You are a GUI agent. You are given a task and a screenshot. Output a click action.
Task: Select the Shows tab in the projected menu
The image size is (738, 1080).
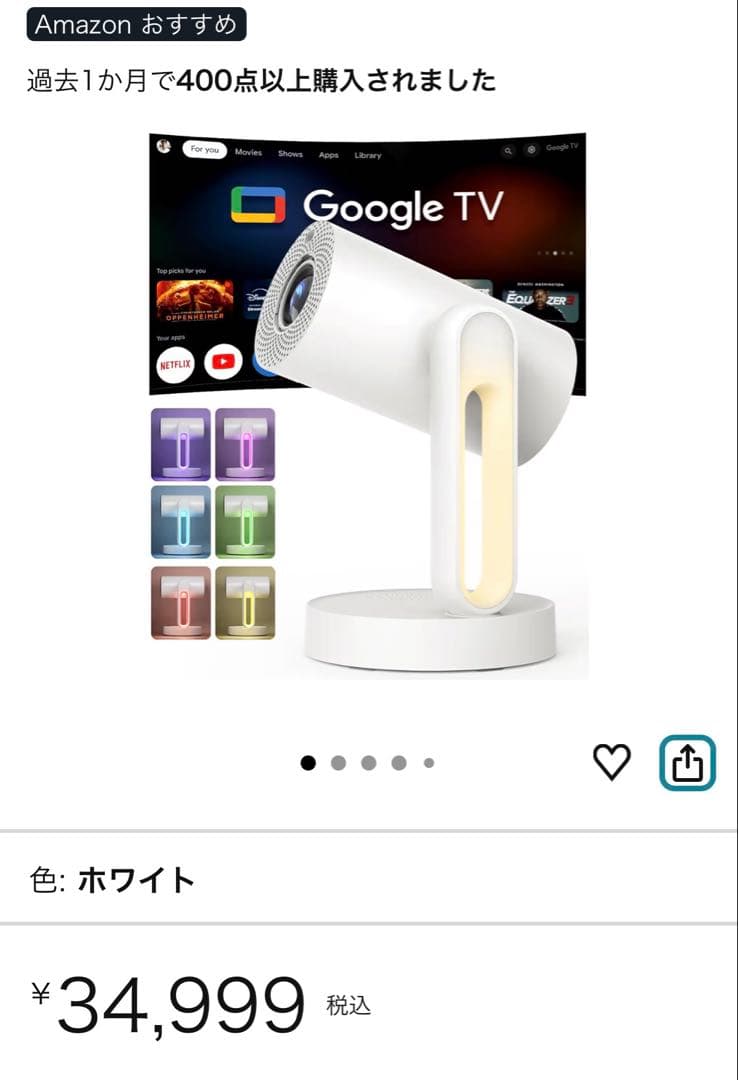pos(289,154)
